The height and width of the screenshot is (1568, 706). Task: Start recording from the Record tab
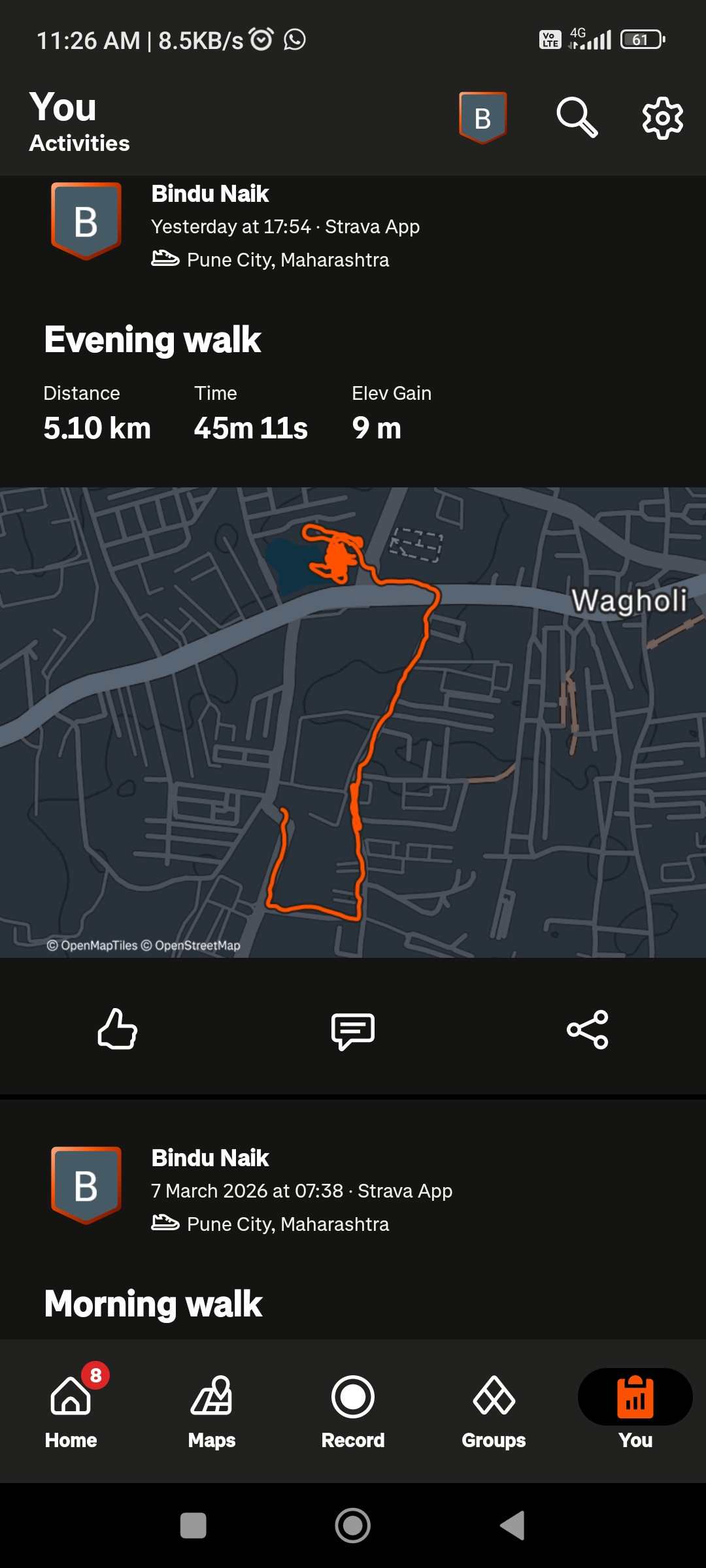(353, 1411)
